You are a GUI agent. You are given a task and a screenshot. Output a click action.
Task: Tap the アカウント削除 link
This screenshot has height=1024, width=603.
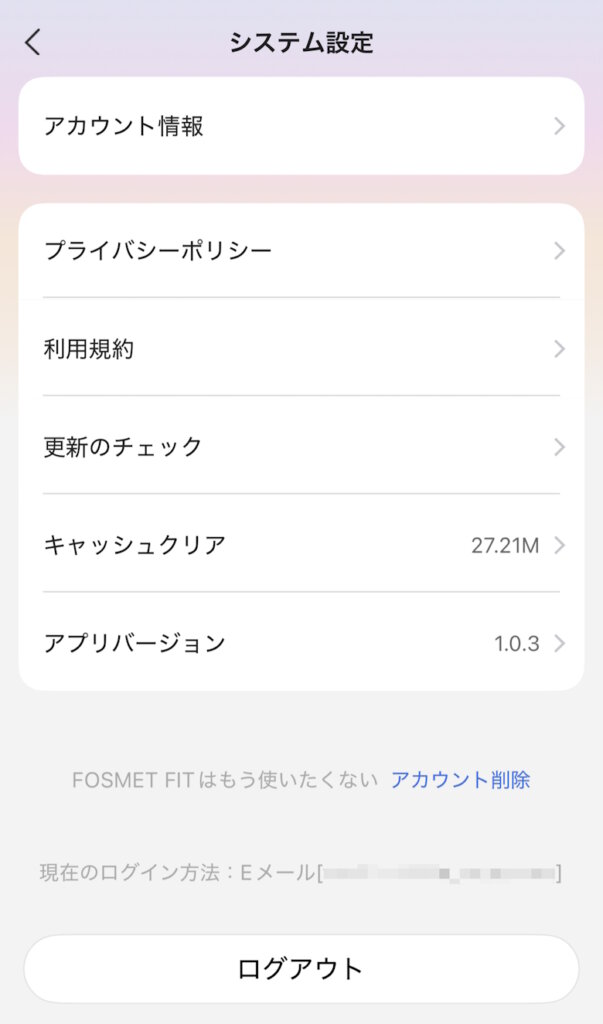point(460,780)
